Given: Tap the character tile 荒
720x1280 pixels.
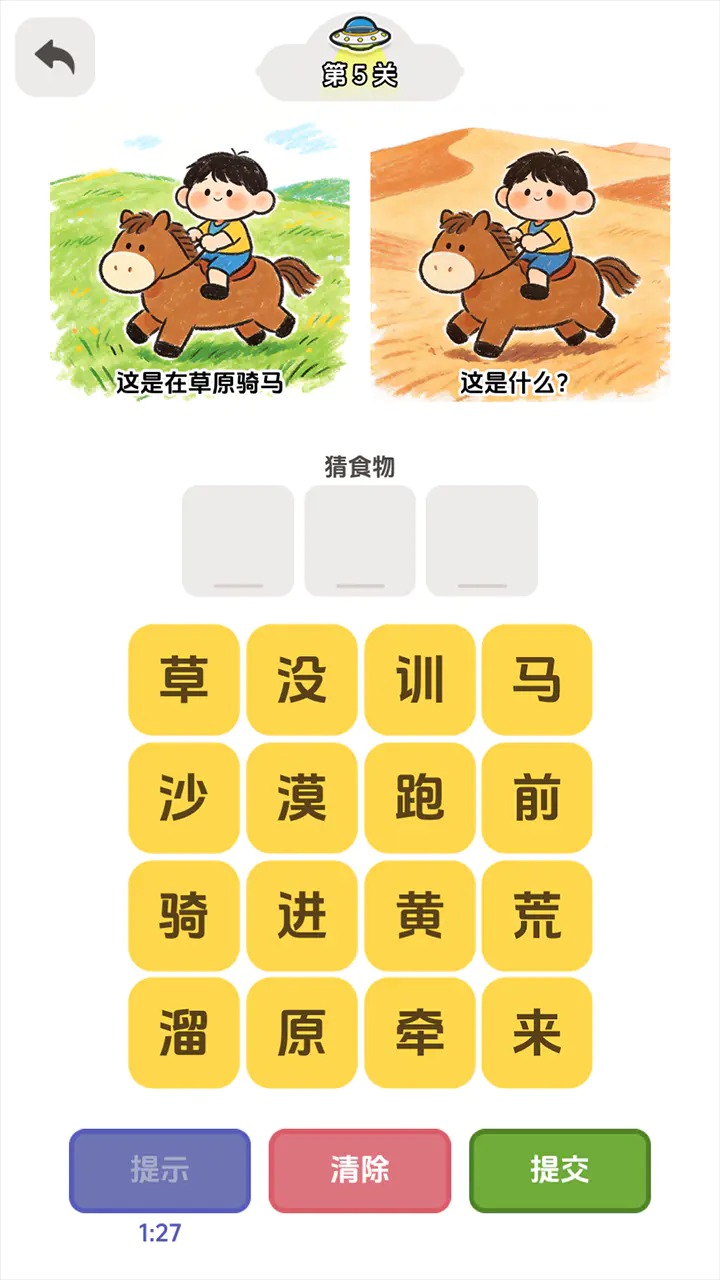Looking at the screenshot, I should point(537,916).
